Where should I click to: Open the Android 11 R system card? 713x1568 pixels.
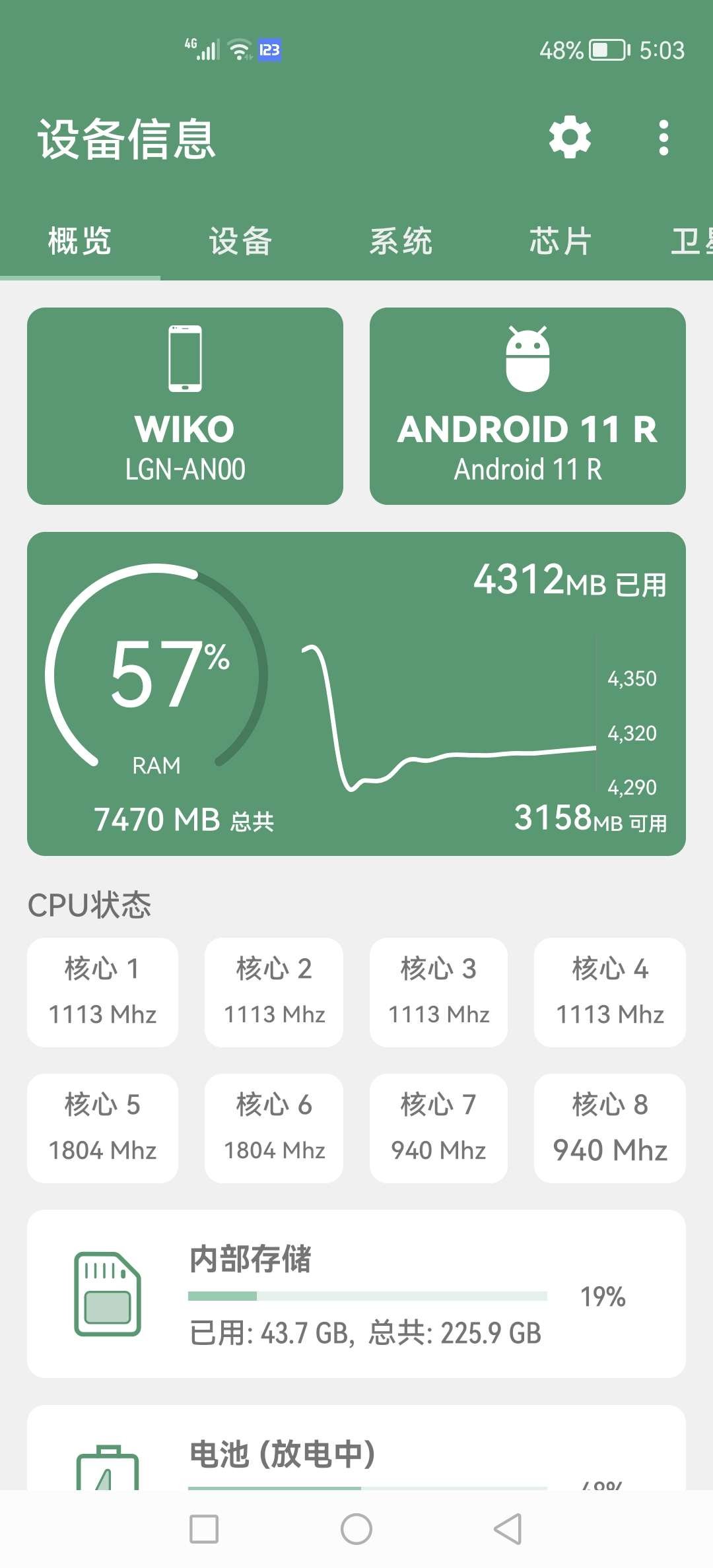pyautogui.click(x=527, y=406)
